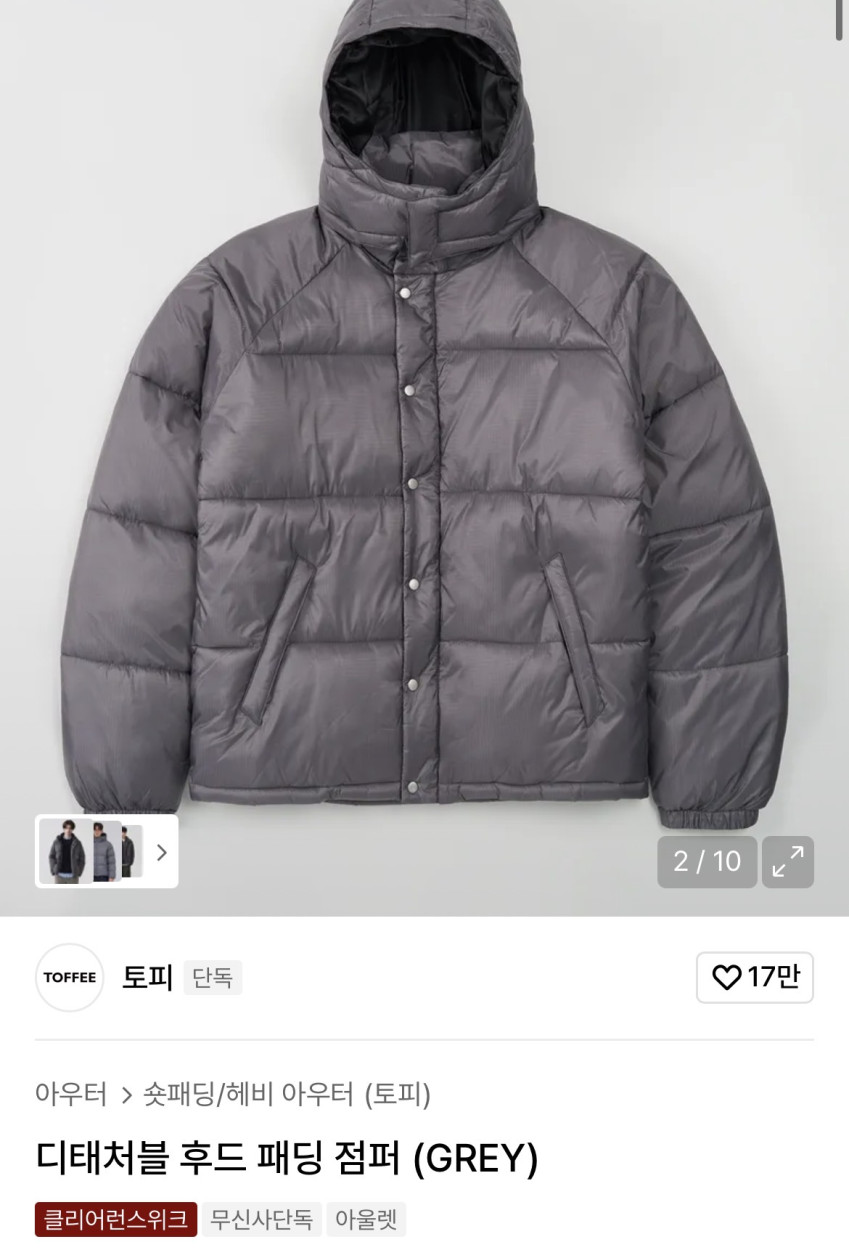
Task: Expand the product image to fullscreen
Action: [x=788, y=862]
